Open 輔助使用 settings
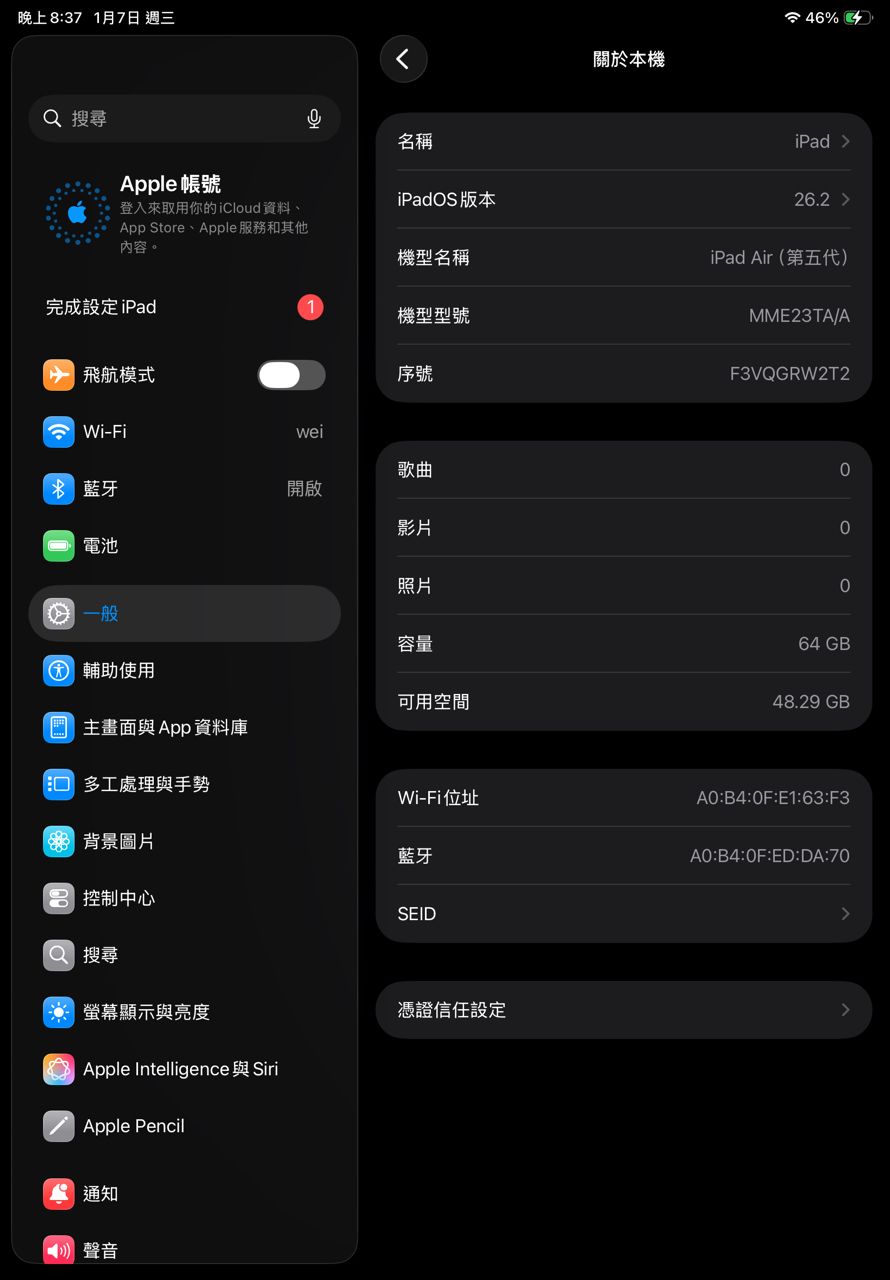The height and width of the screenshot is (1280, 890). pos(184,670)
